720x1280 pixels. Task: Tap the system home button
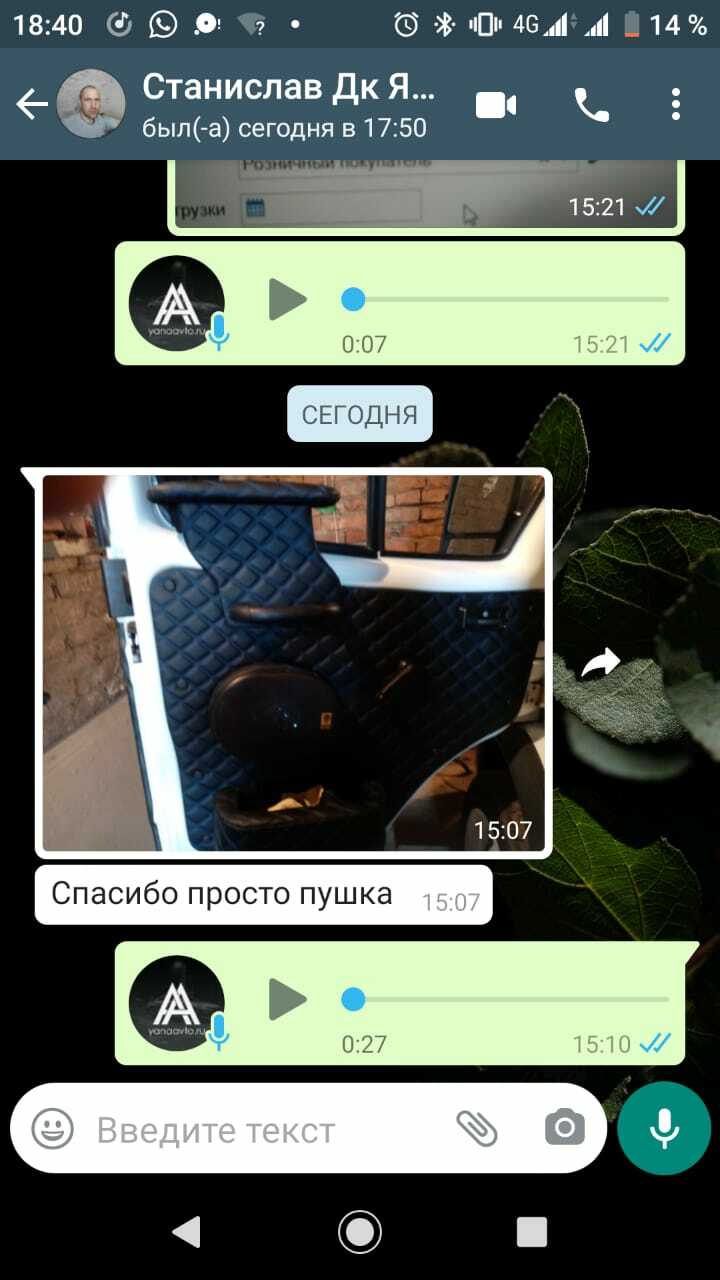(359, 1231)
